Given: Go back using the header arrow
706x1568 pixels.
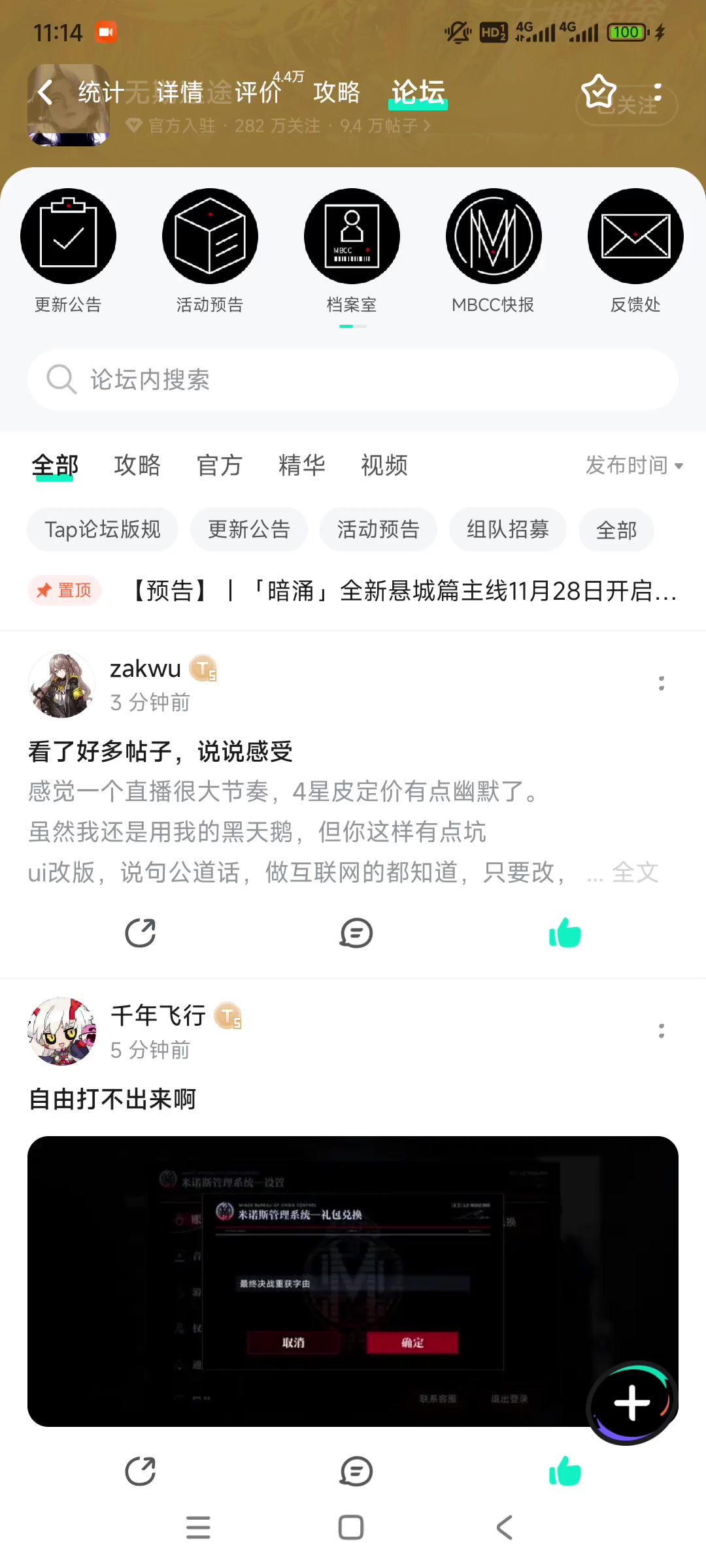Looking at the screenshot, I should pyautogui.click(x=44, y=93).
